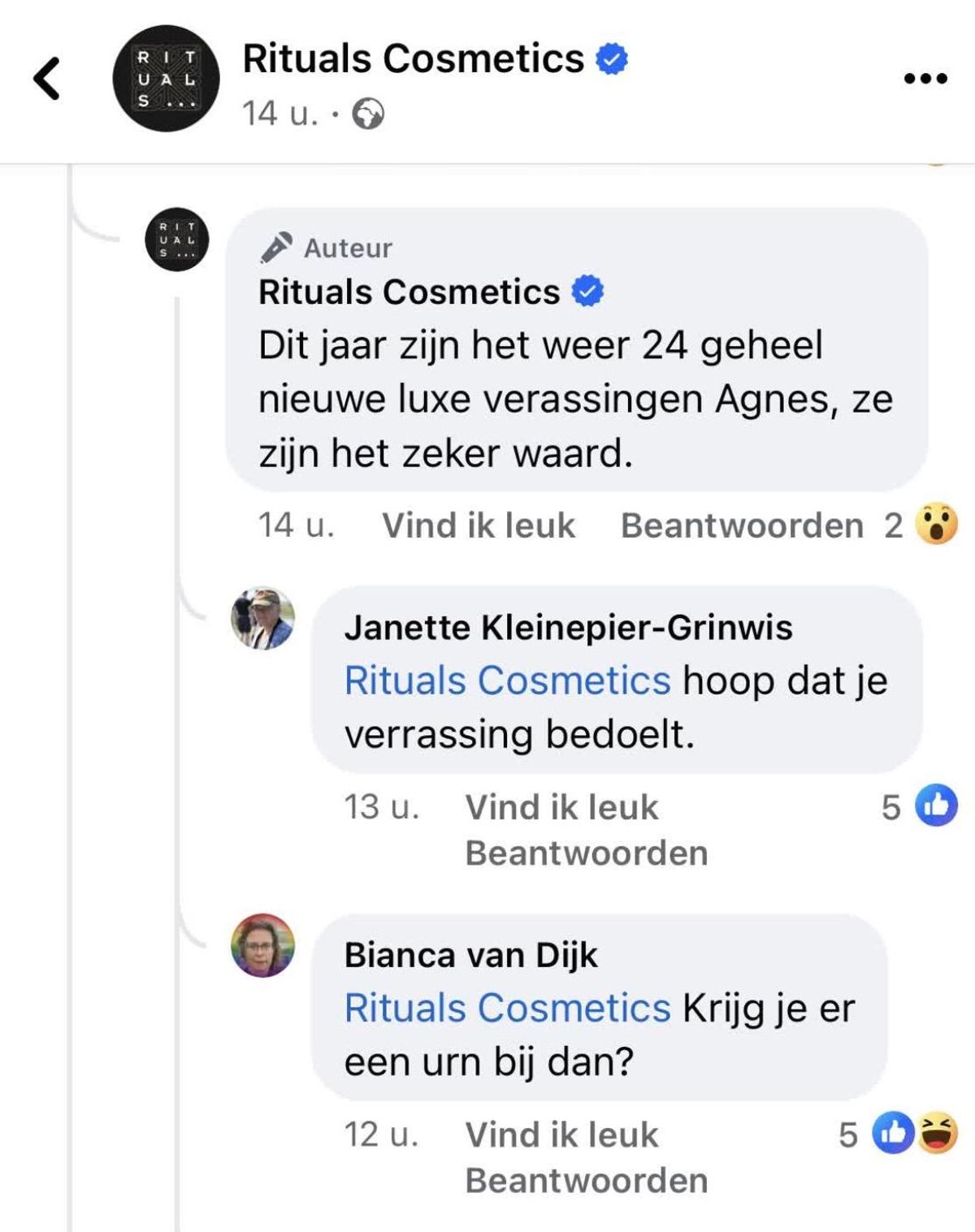
Task: Go back using the header arrow
Action: 47,79
